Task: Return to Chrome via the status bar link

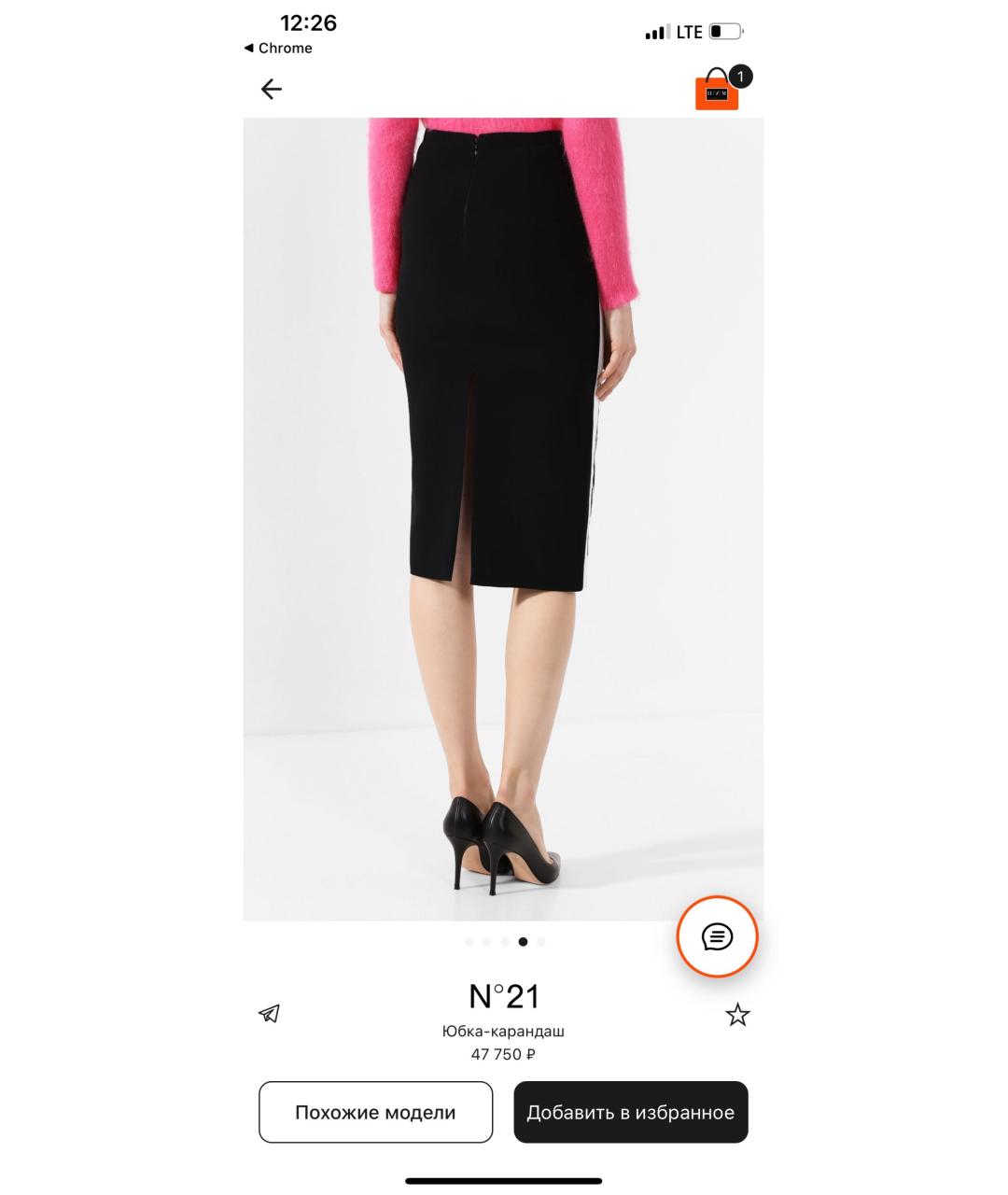Action: [278, 49]
